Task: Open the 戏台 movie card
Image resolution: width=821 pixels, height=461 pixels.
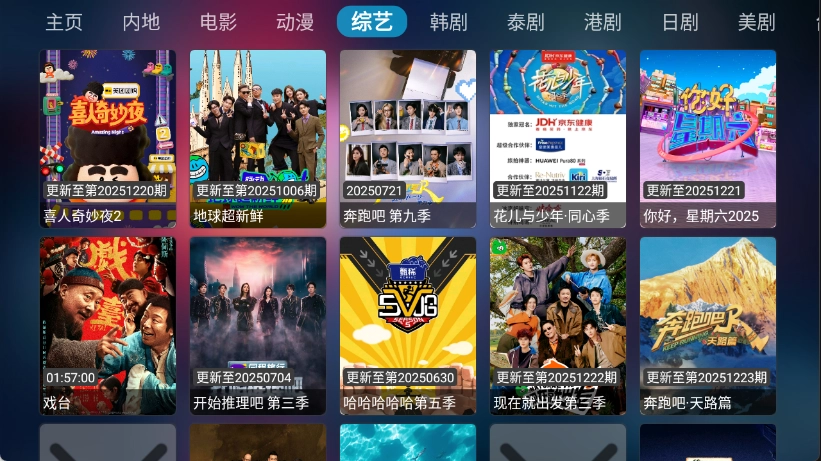Action: 108,325
